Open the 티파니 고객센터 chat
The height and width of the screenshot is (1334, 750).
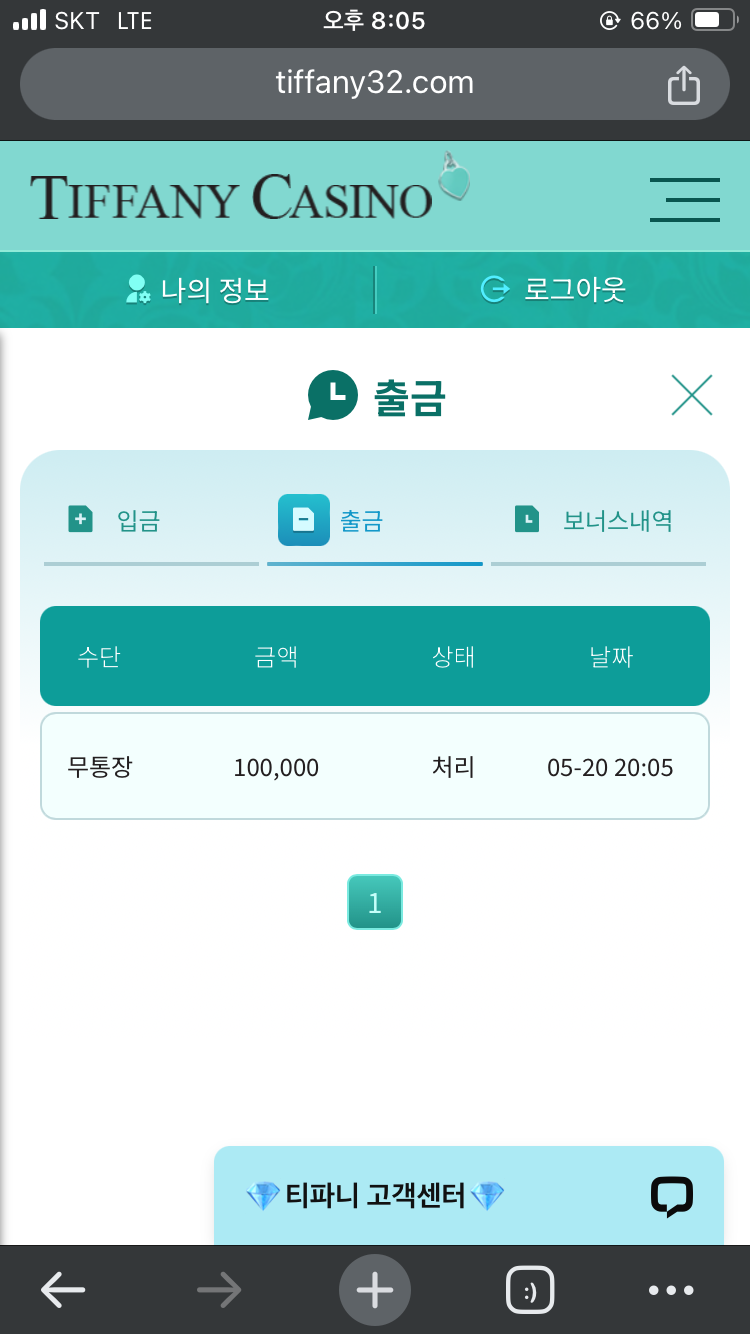click(468, 1196)
